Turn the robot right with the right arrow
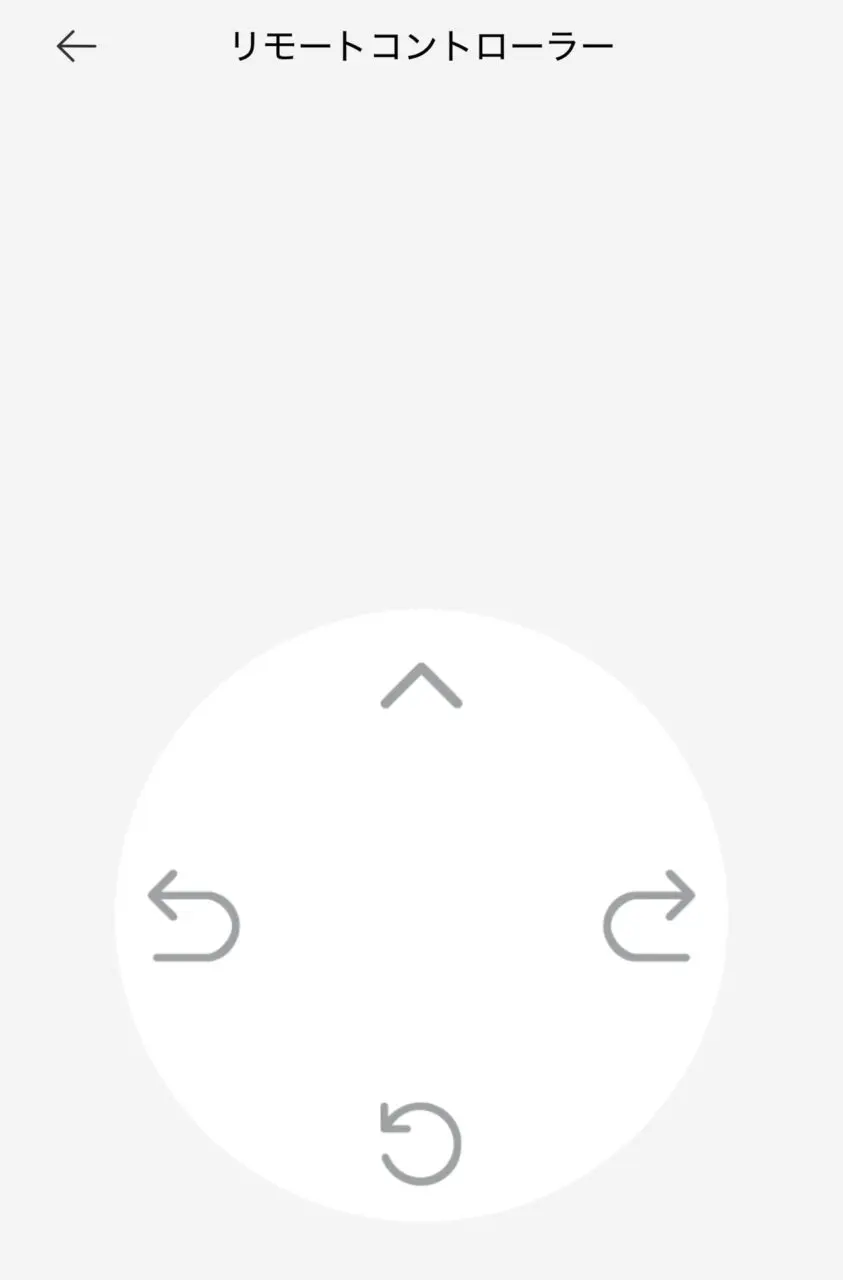This screenshot has height=1280, width=843. pos(649,916)
